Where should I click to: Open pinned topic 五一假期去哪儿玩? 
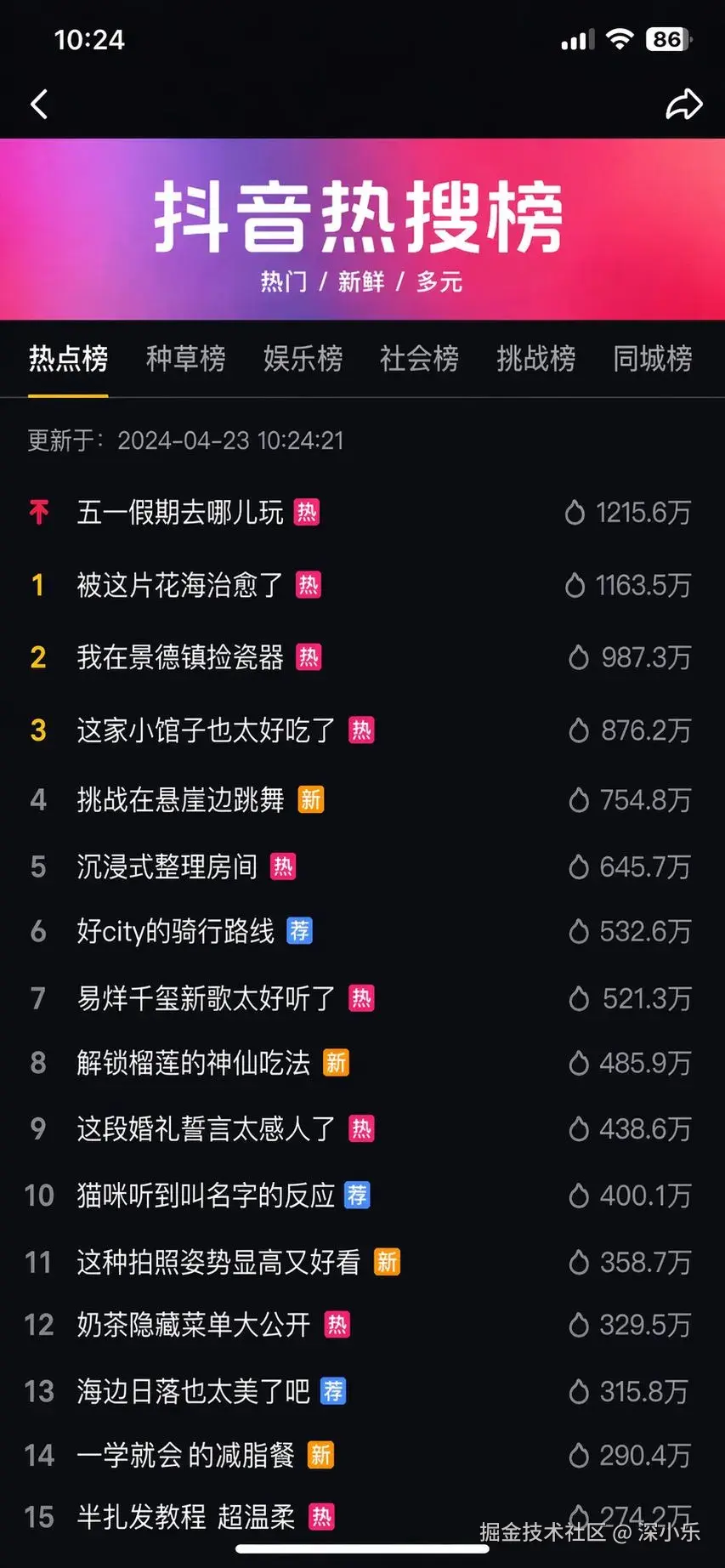[180, 513]
